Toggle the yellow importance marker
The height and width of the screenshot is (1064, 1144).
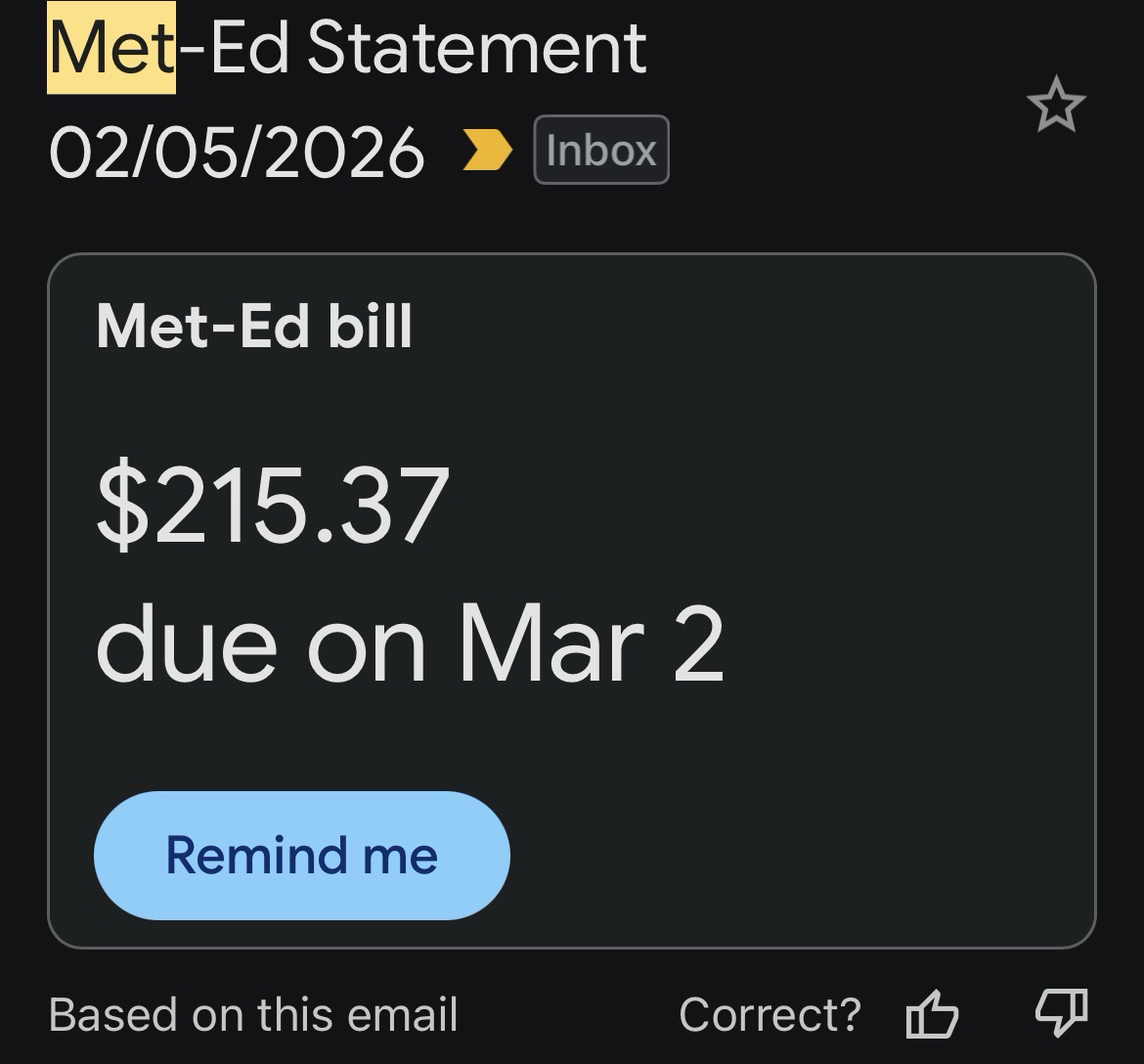click(x=487, y=152)
